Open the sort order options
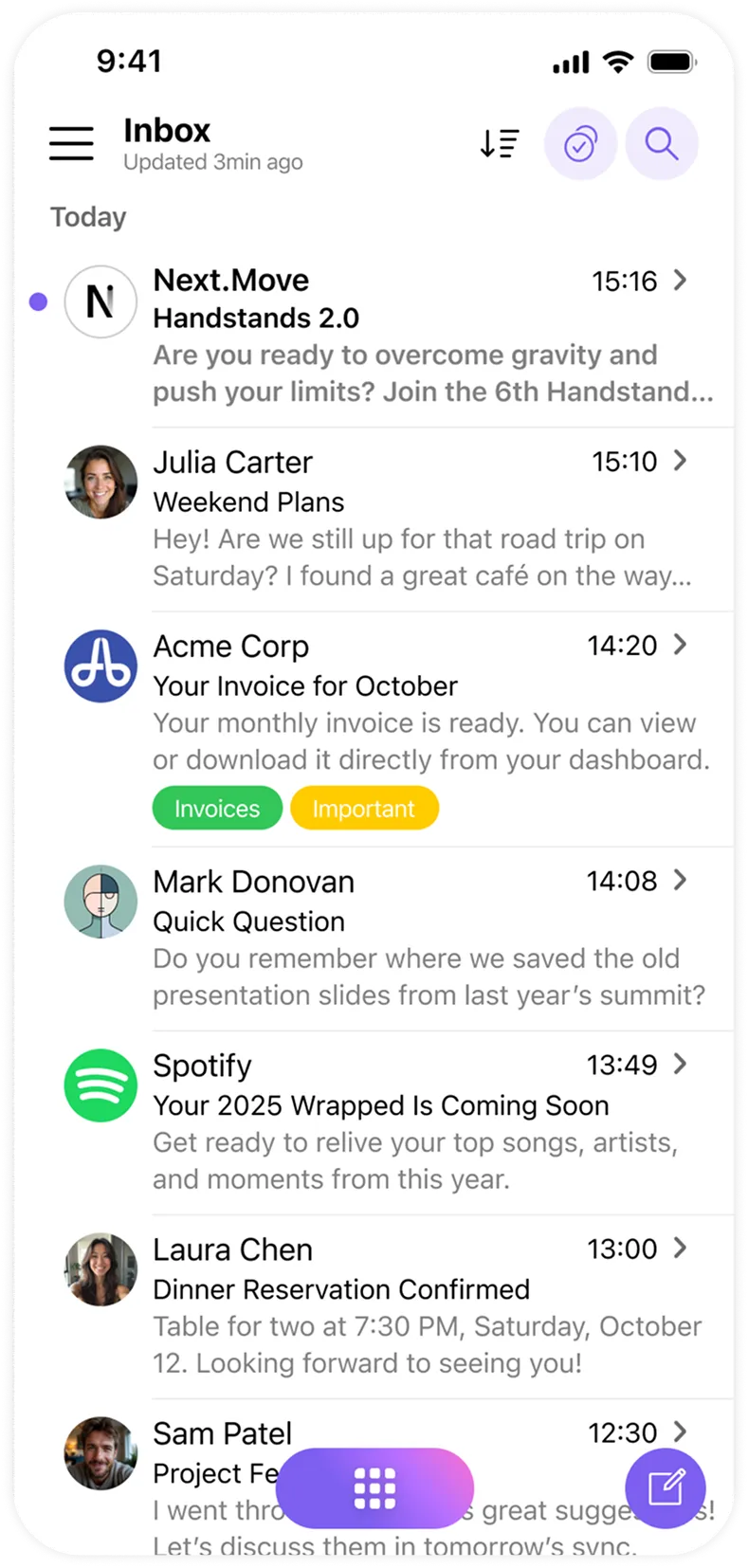This screenshot has height=1568, width=748. click(499, 144)
